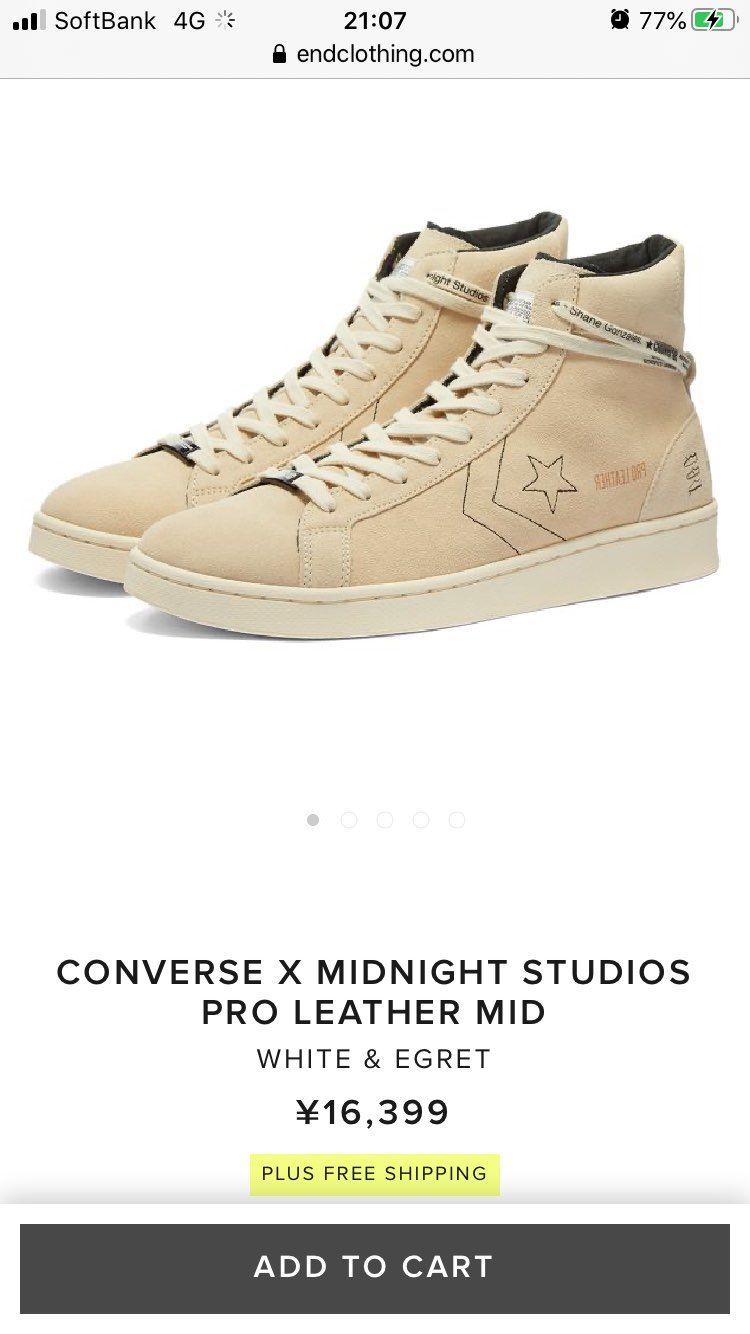Go to the fourth product image dot
This screenshot has width=750, height=1334.
coord(421,820)
